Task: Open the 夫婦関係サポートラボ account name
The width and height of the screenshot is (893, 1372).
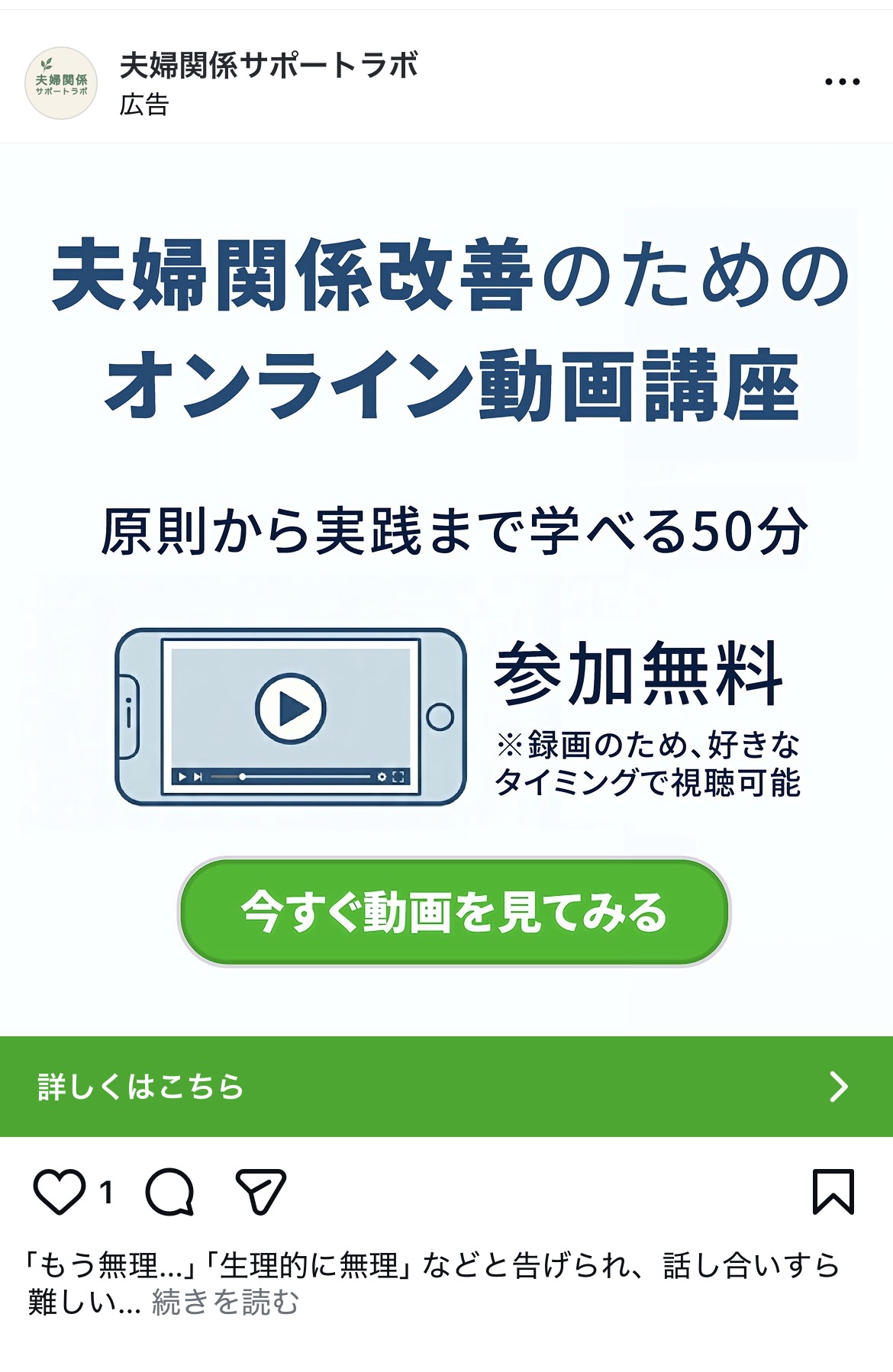Action: (x=269, y=66)
